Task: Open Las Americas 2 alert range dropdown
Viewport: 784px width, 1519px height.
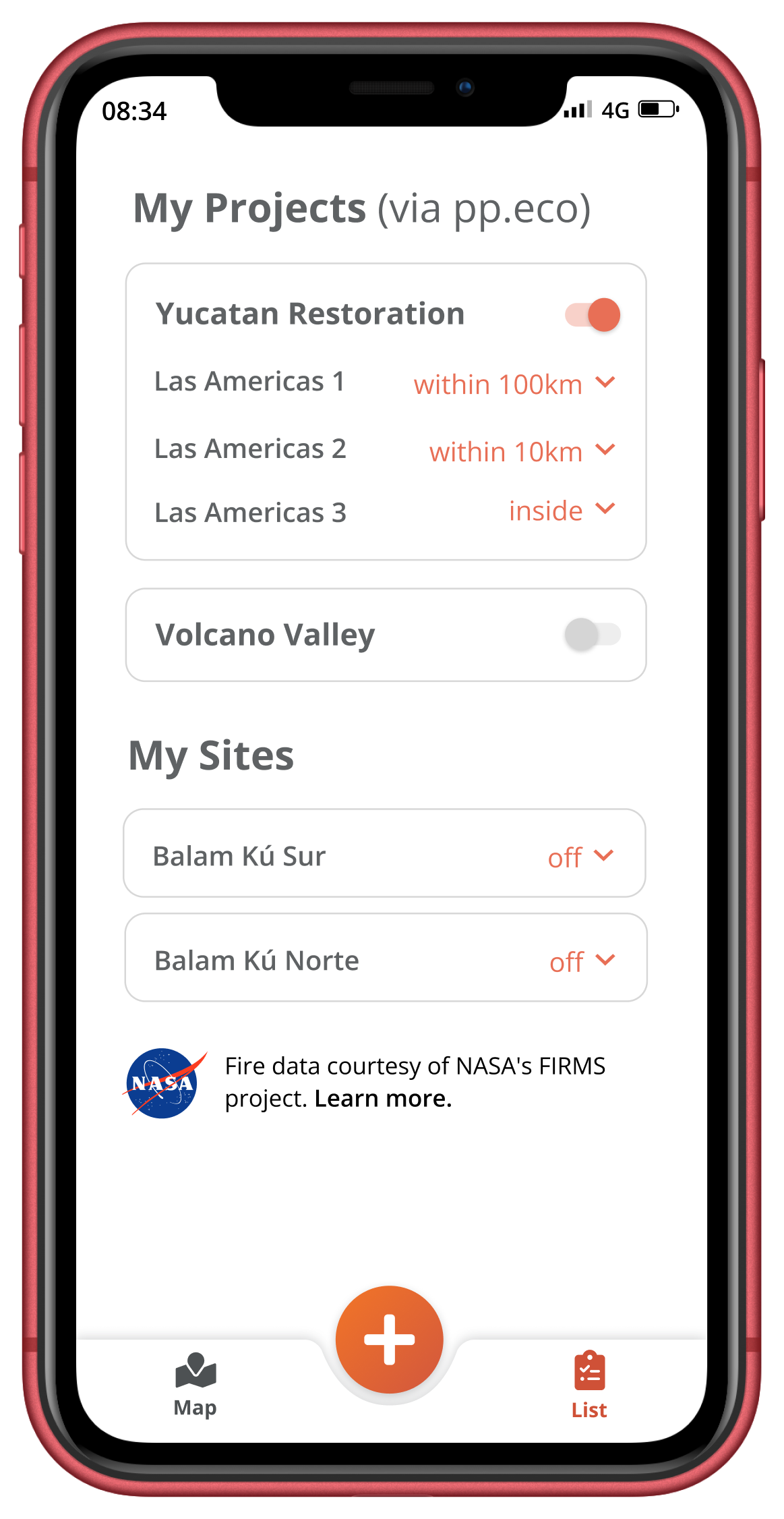Action: tap(522, 451)
